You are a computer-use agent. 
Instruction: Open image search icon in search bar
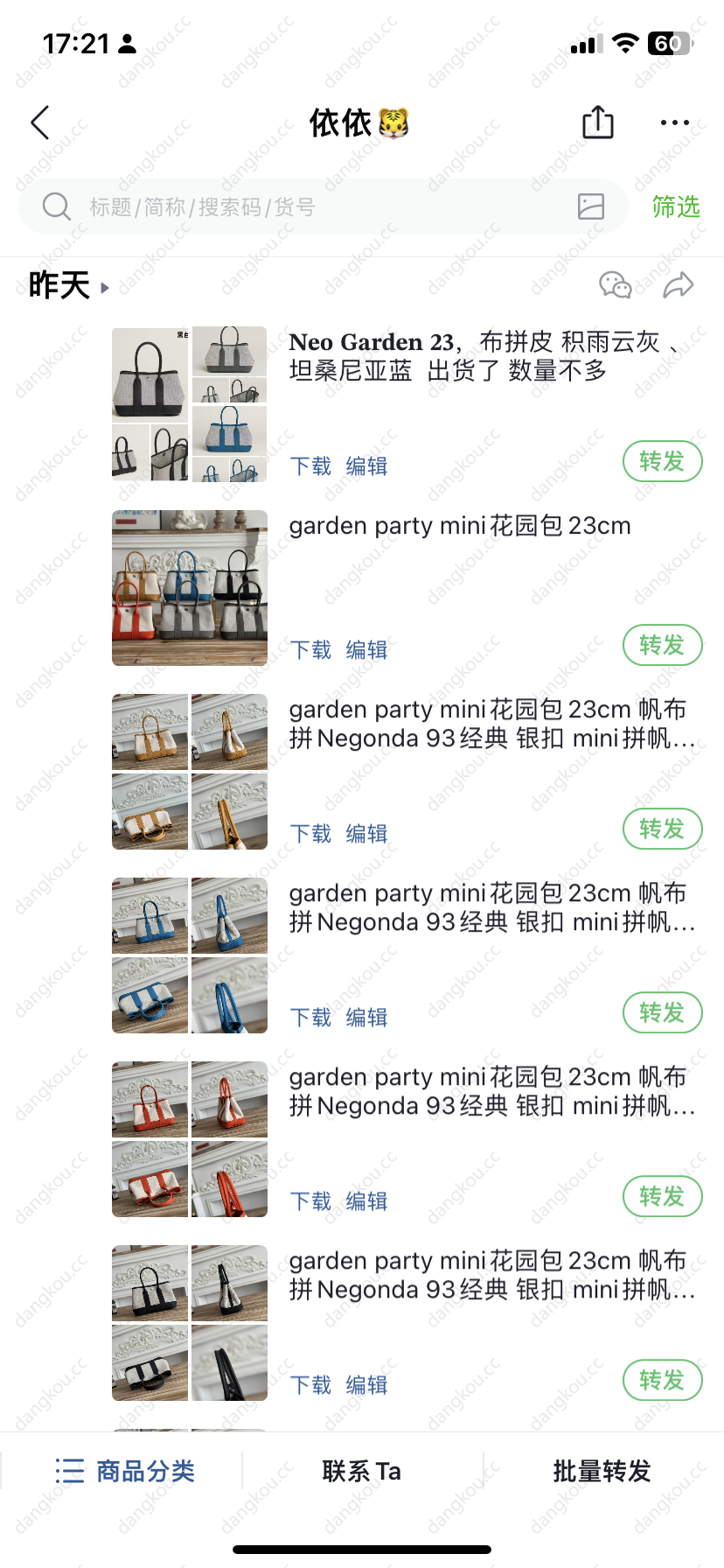click(x=591, y=206)
